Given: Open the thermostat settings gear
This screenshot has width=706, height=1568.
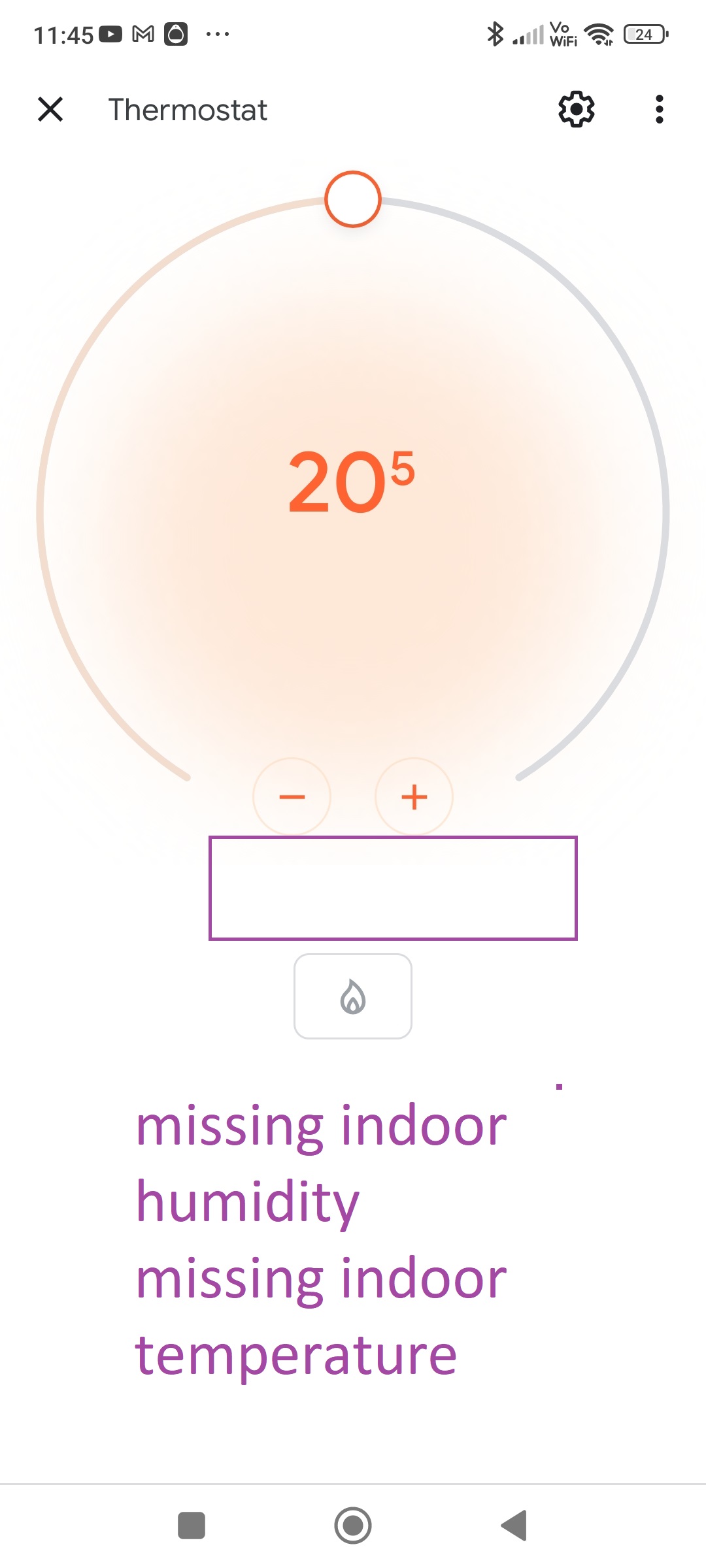Looking at the screenshot, I should click(576, 110).
